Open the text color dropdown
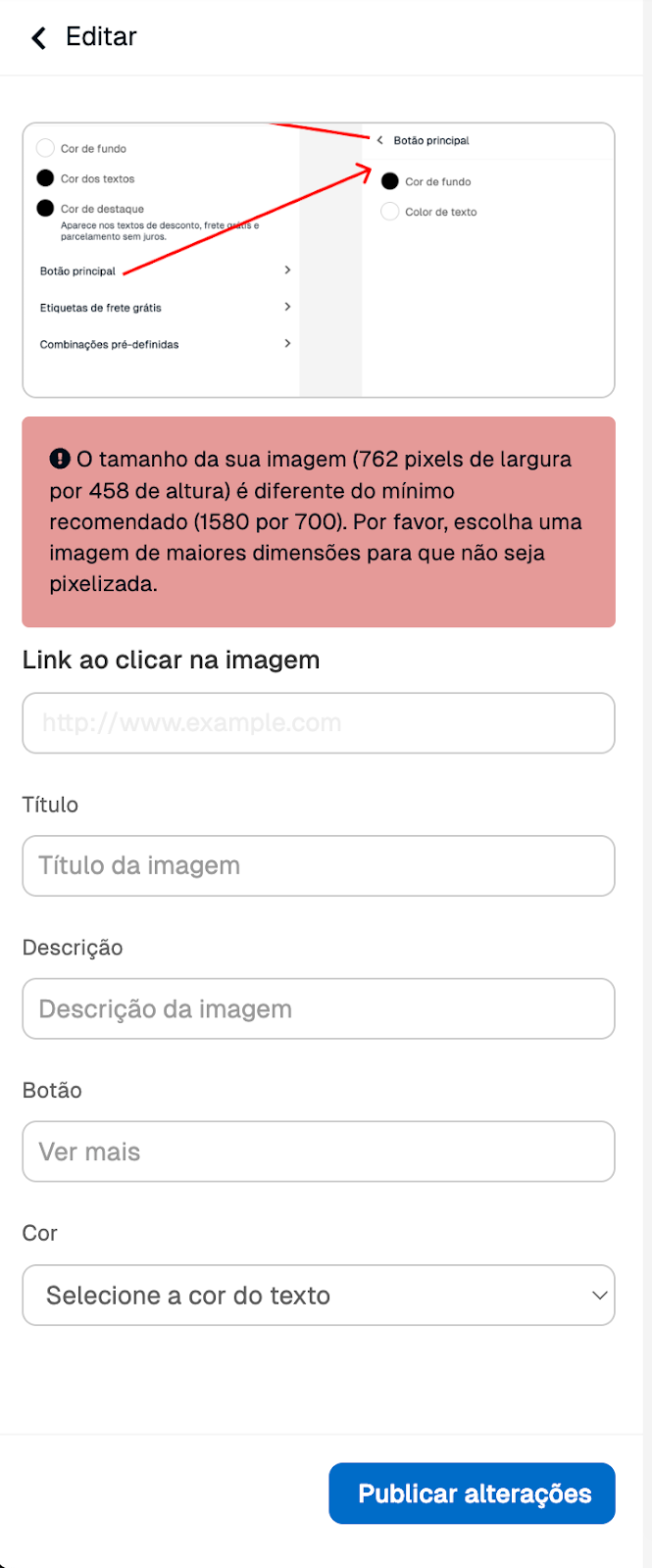Screen dimensions: 652x1568 318,1295
